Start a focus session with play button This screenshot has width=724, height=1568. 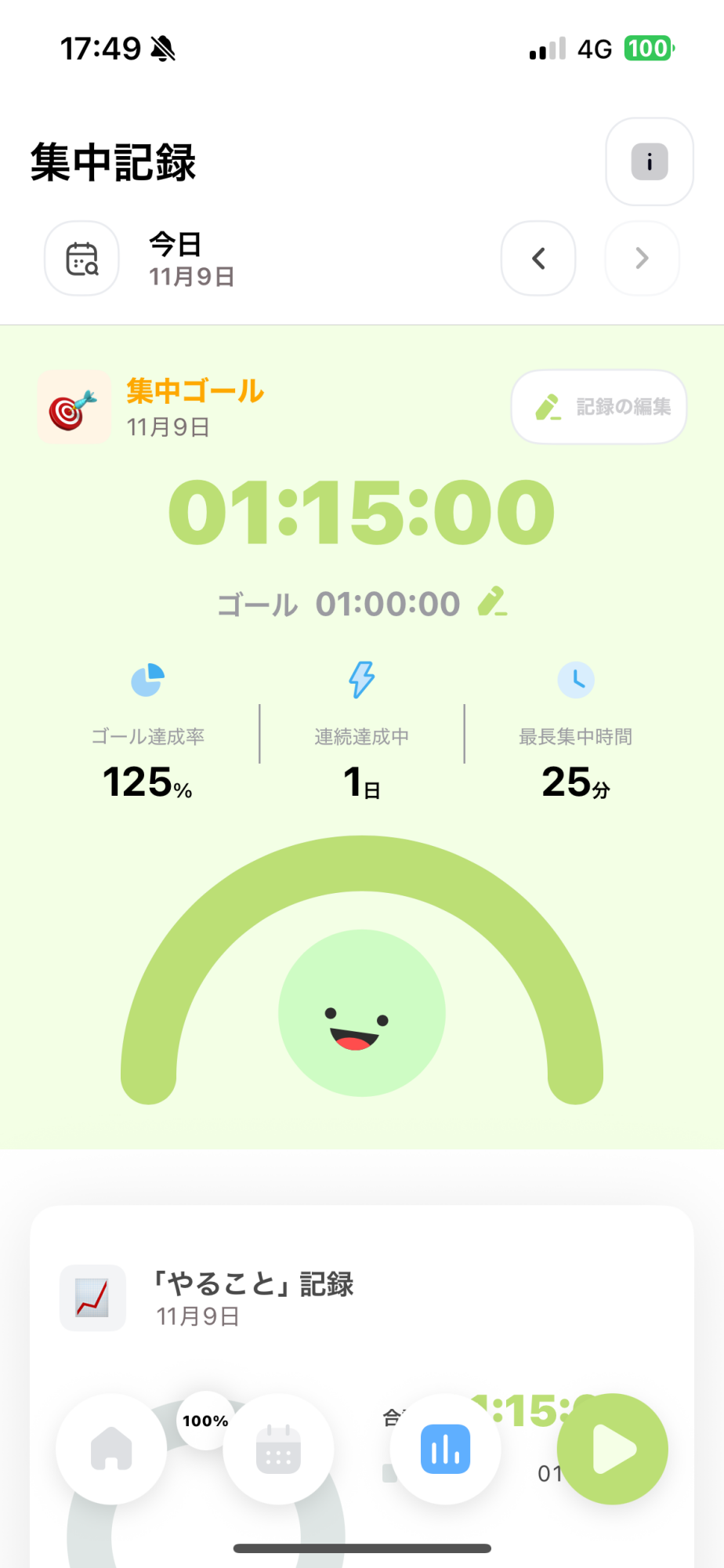tap(612, 1449)
